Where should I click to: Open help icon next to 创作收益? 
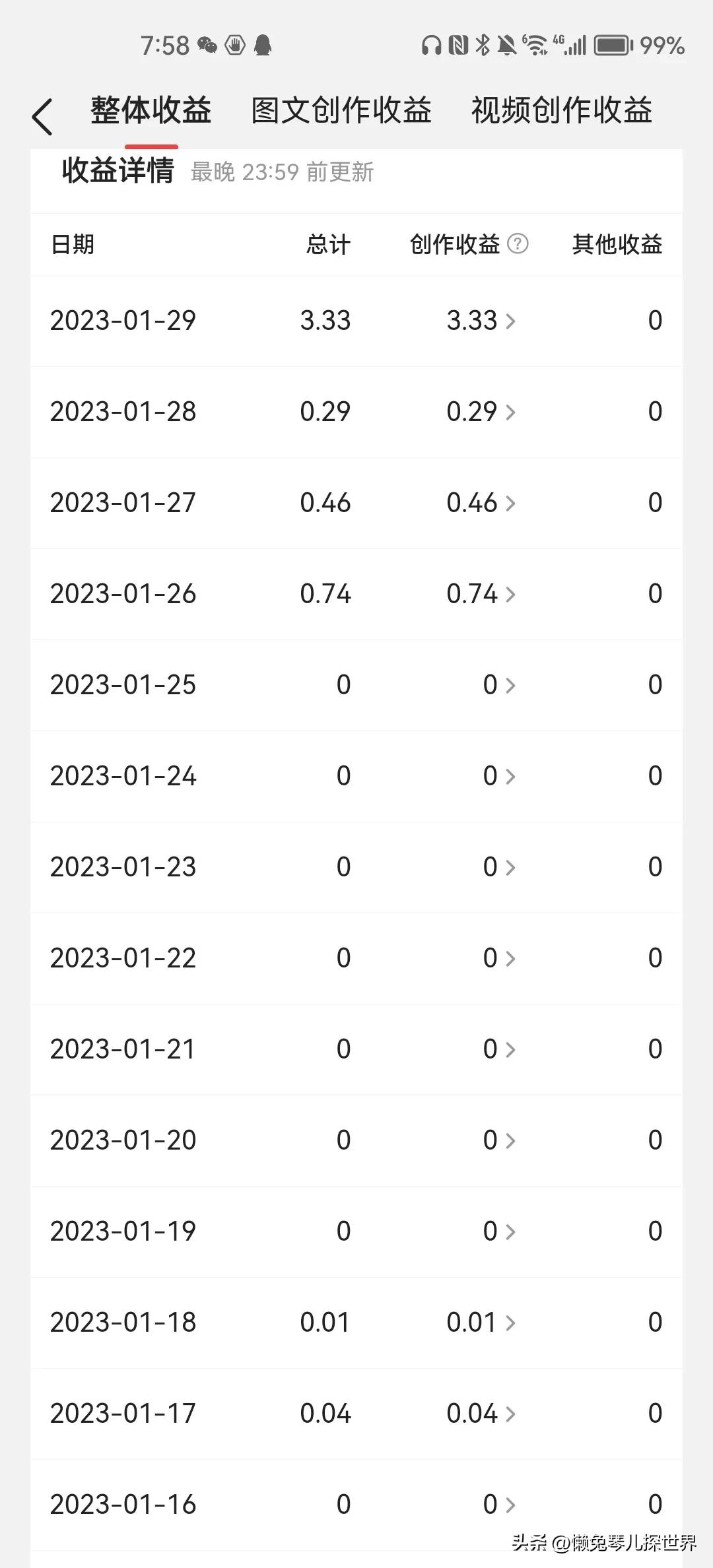point(518,244)
